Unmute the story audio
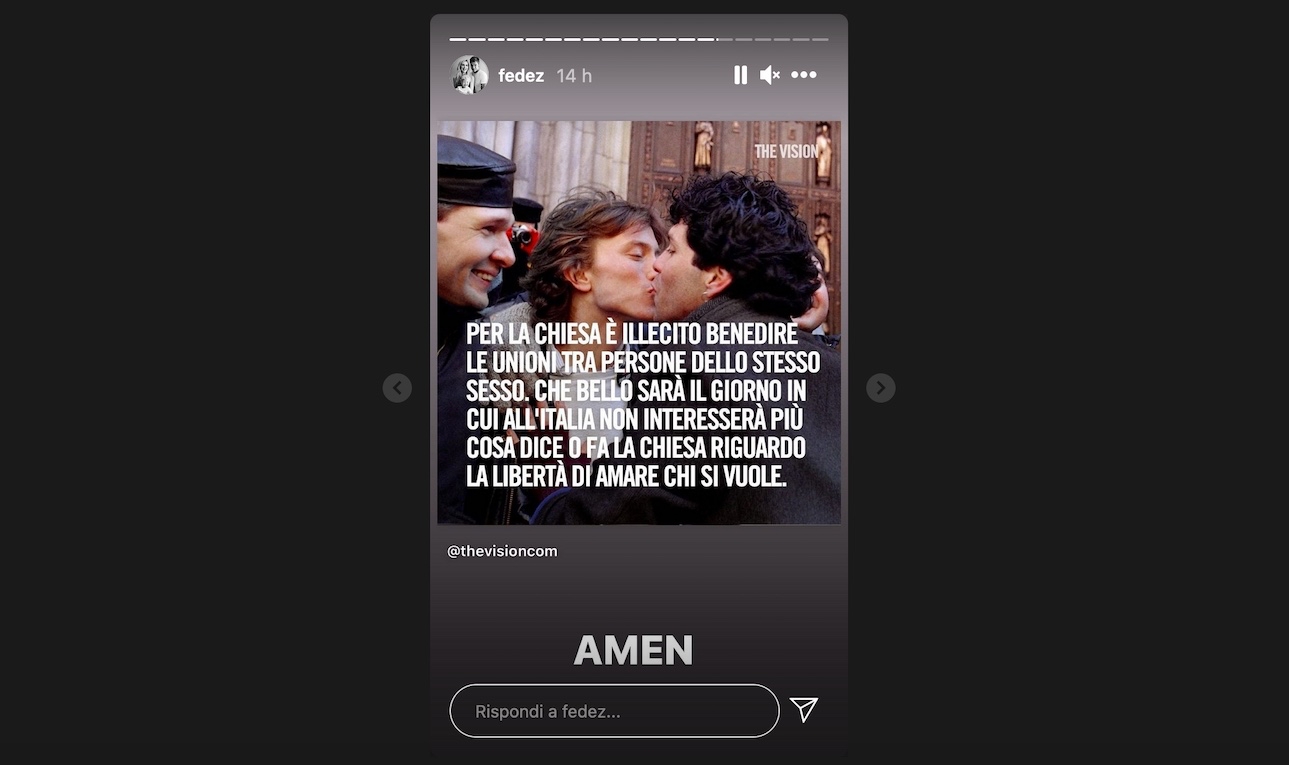The image size is (1289, 765). click(769, 75)
